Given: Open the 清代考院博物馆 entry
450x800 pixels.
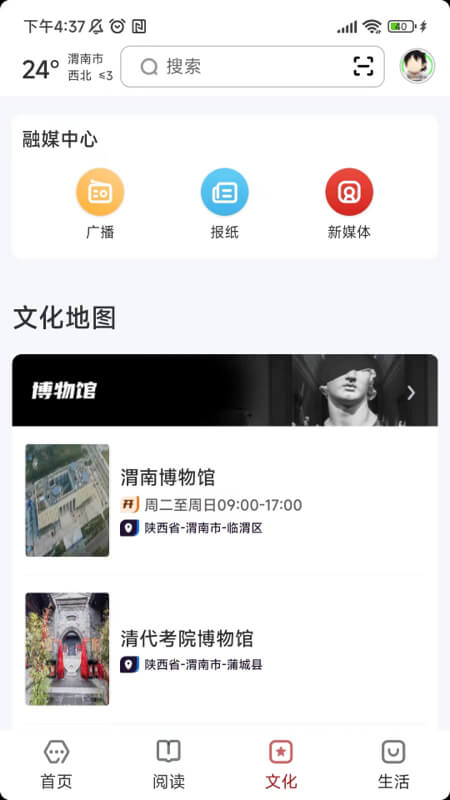Looking at the screenshot, I should [x=225, y=648].
